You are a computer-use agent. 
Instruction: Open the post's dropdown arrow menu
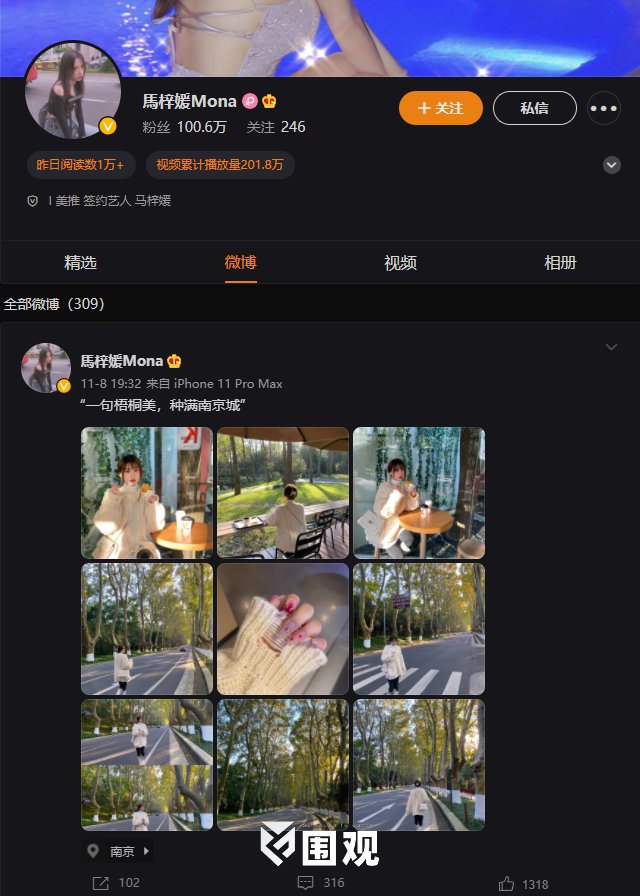click(611, 347)
